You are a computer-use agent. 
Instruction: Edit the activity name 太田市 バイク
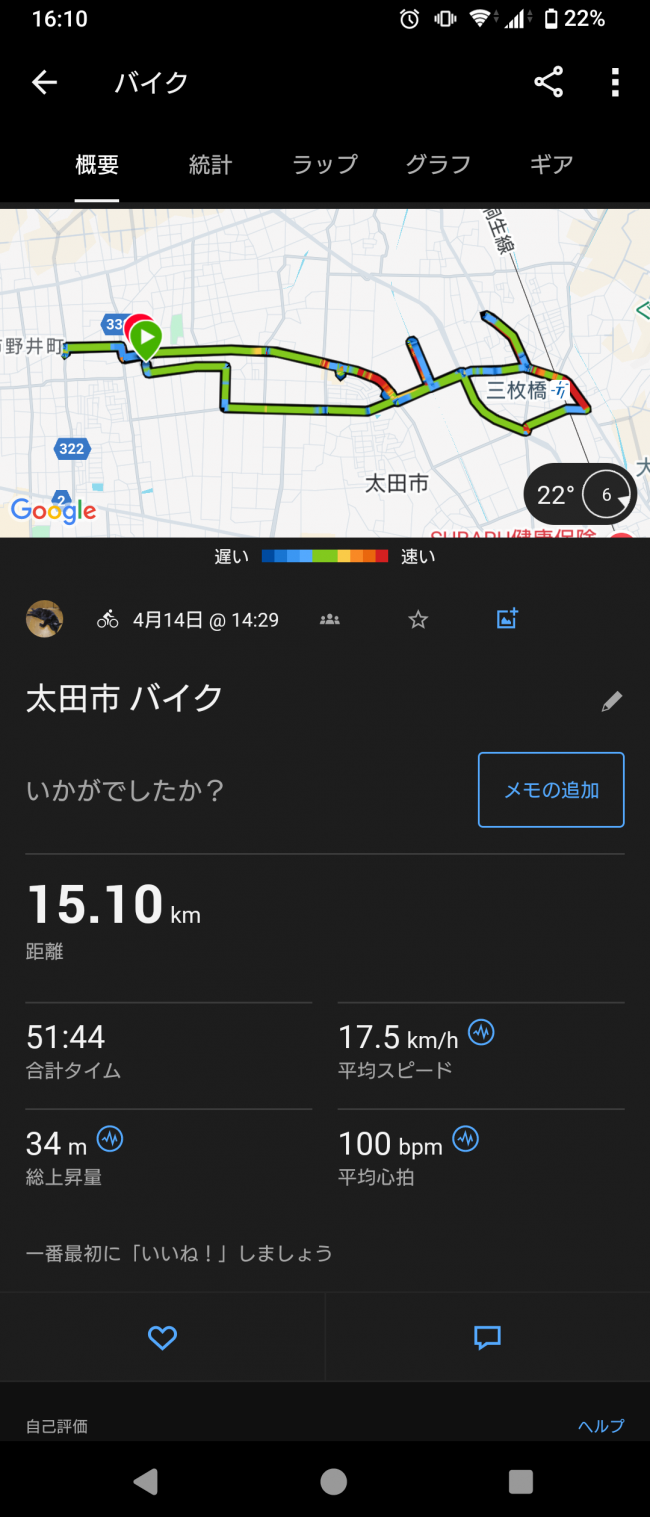coord(611,701)
